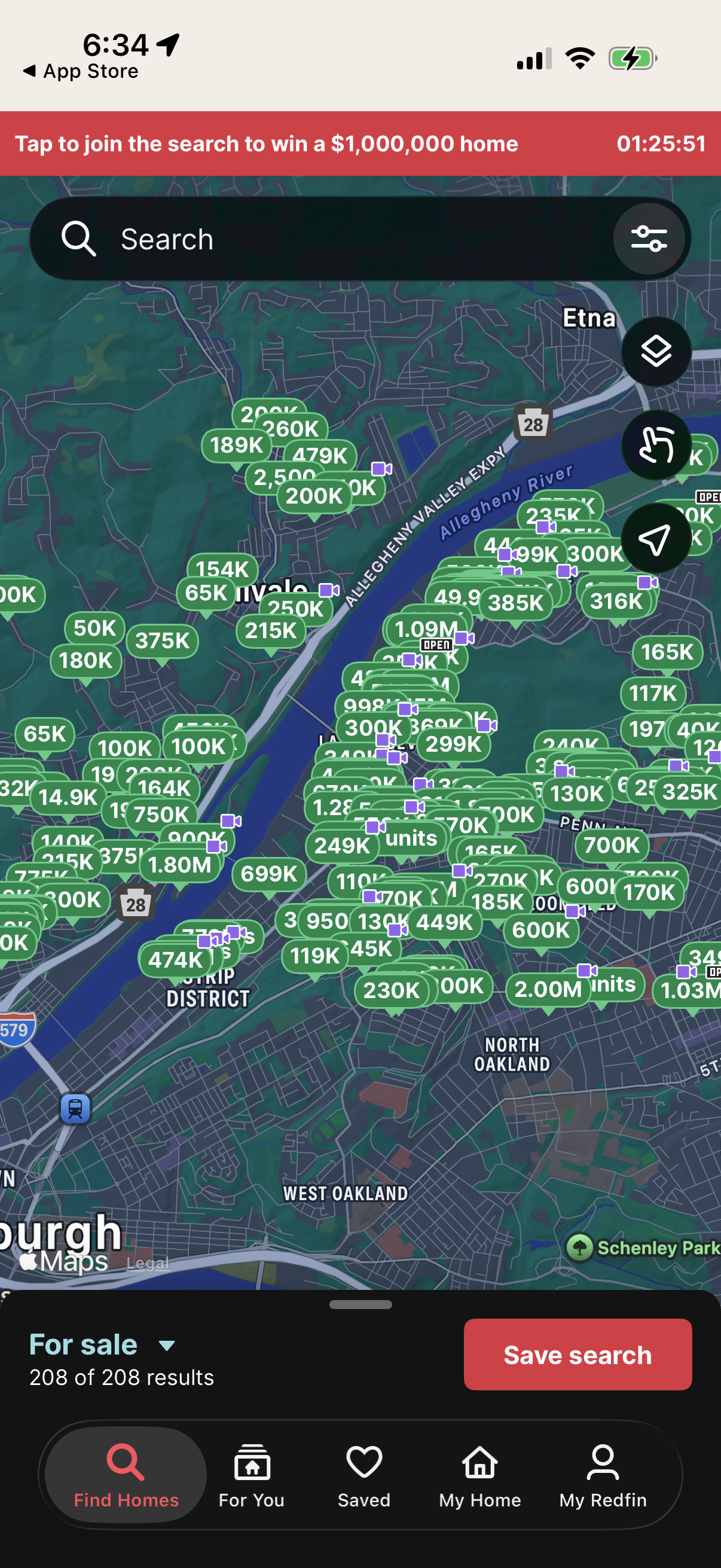Activate draw-on-map hand tool
The height and width of the screenshot is (1568, 721).
(x=655, y=445)
